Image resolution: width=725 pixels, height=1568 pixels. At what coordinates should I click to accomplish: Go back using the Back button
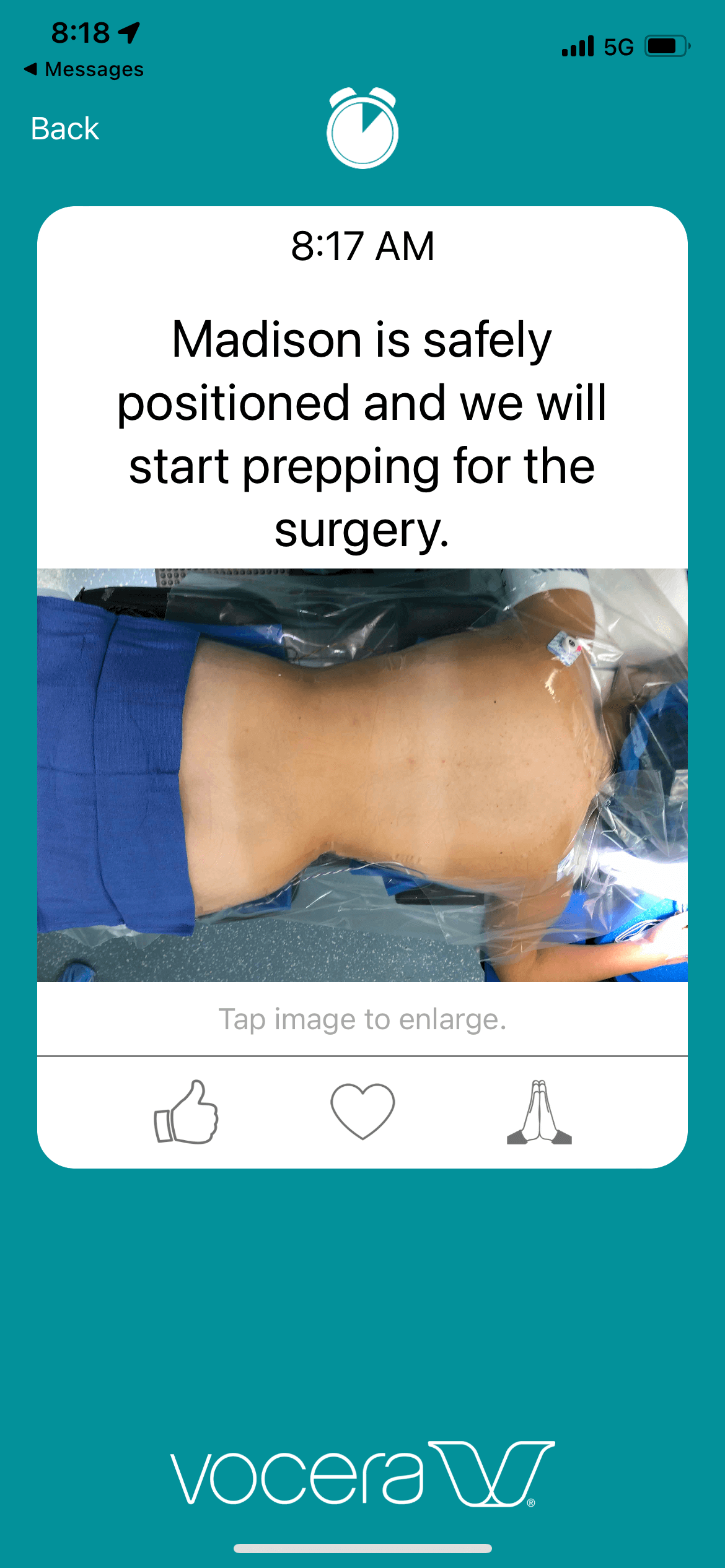coord(65,129)
